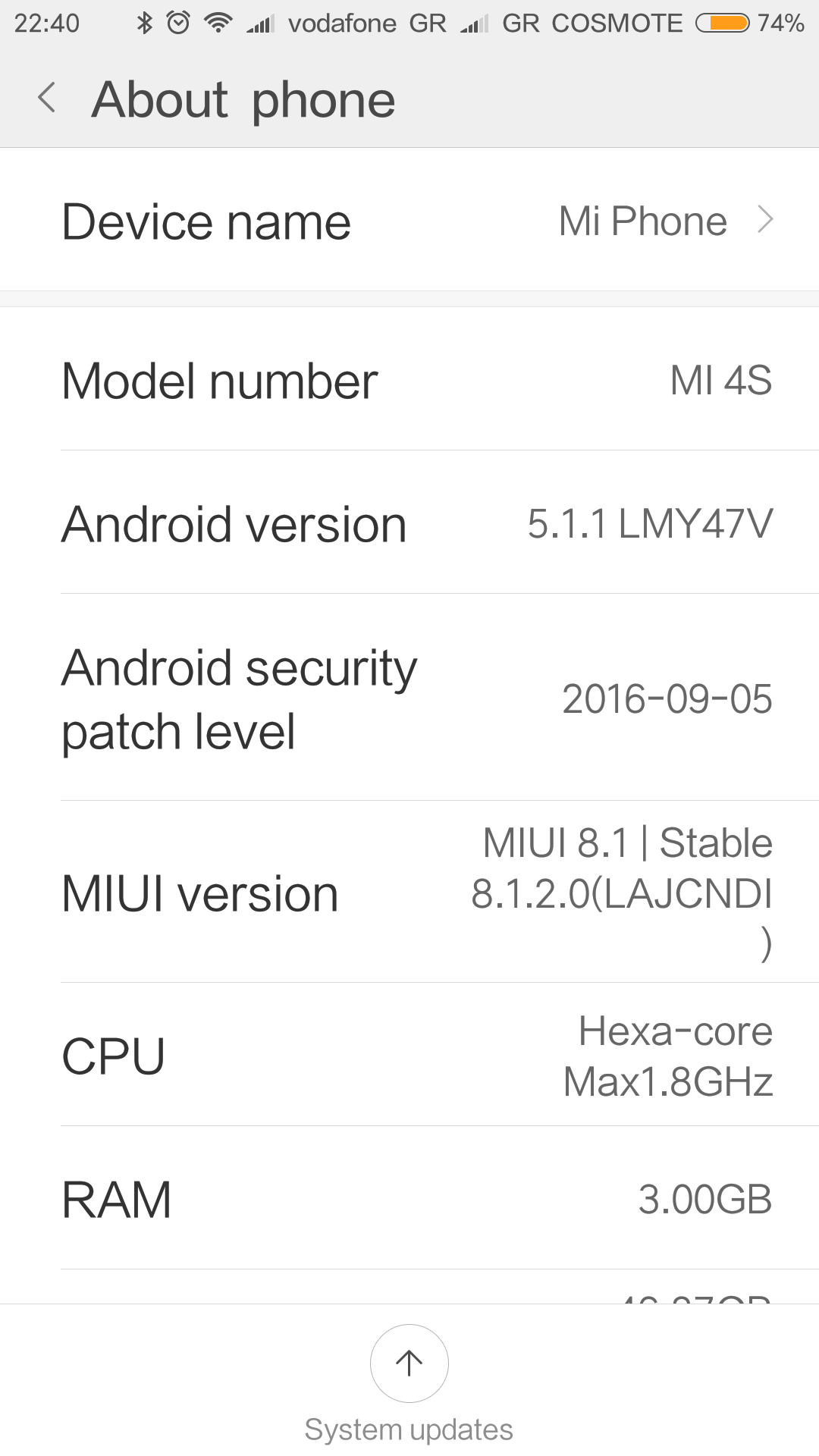Tap the Android version row
This screenshot has height=1456, width=819.
click(x=409, y=523)
